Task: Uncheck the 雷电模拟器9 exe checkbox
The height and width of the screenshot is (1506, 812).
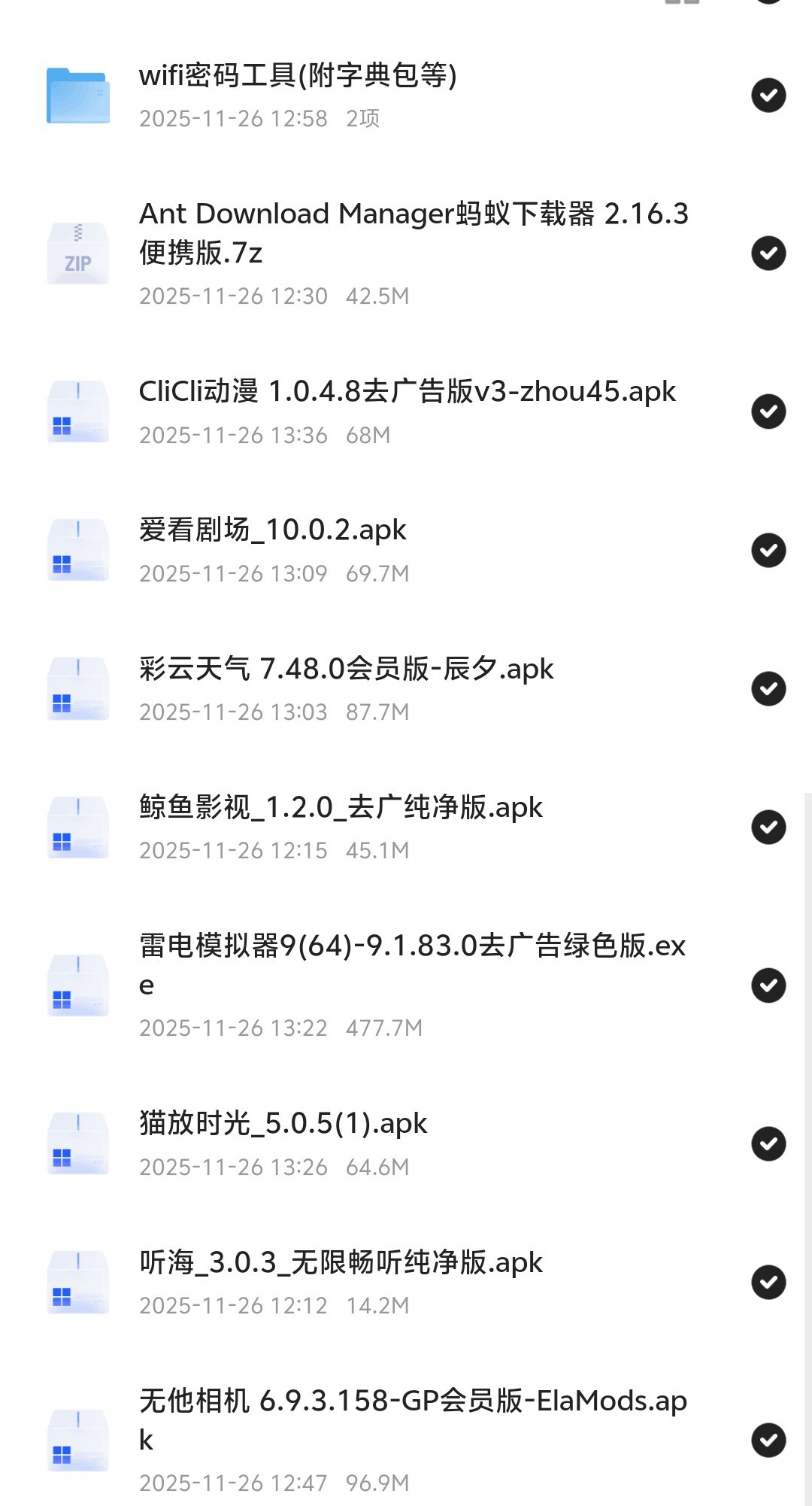Action: pos(768,985)
